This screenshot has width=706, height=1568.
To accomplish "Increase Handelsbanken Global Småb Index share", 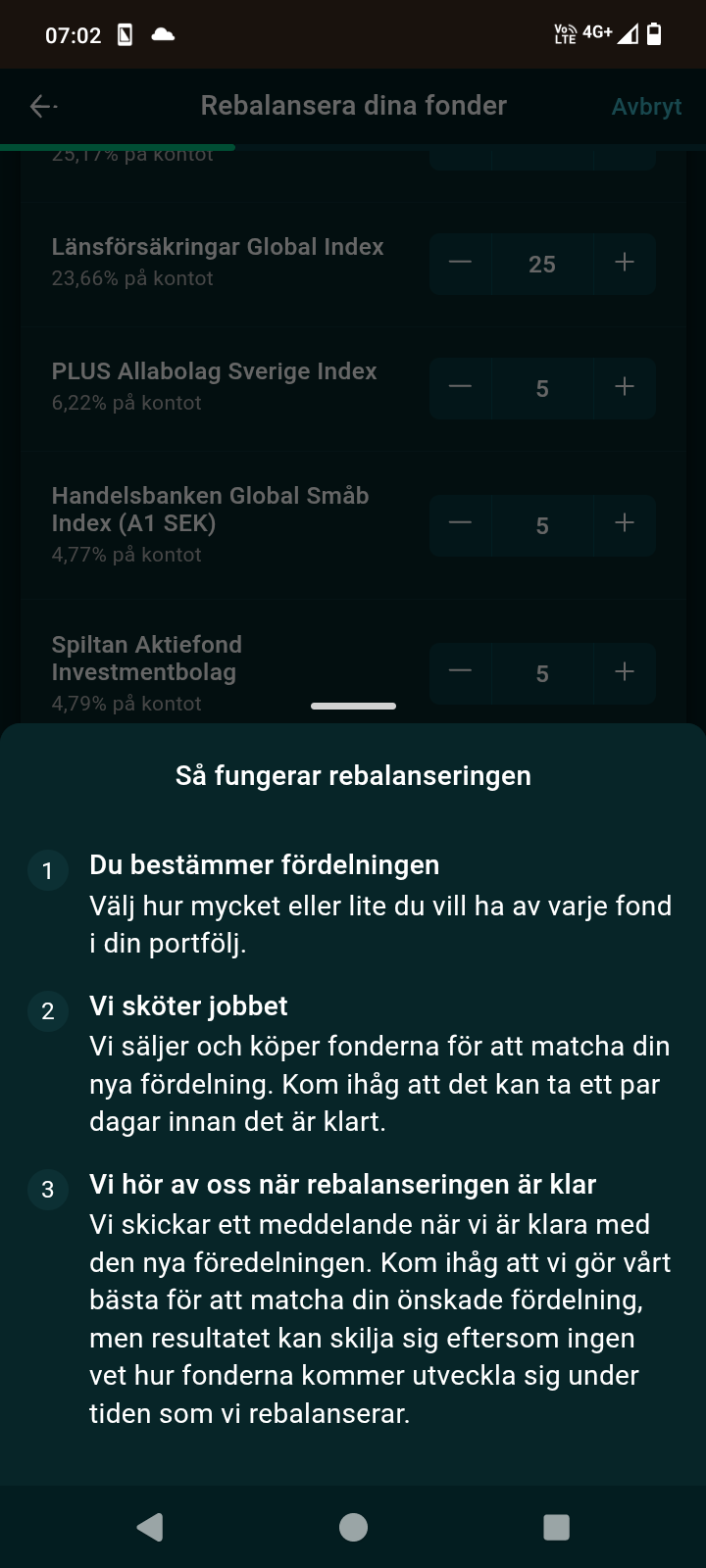I will pos(625,523).
